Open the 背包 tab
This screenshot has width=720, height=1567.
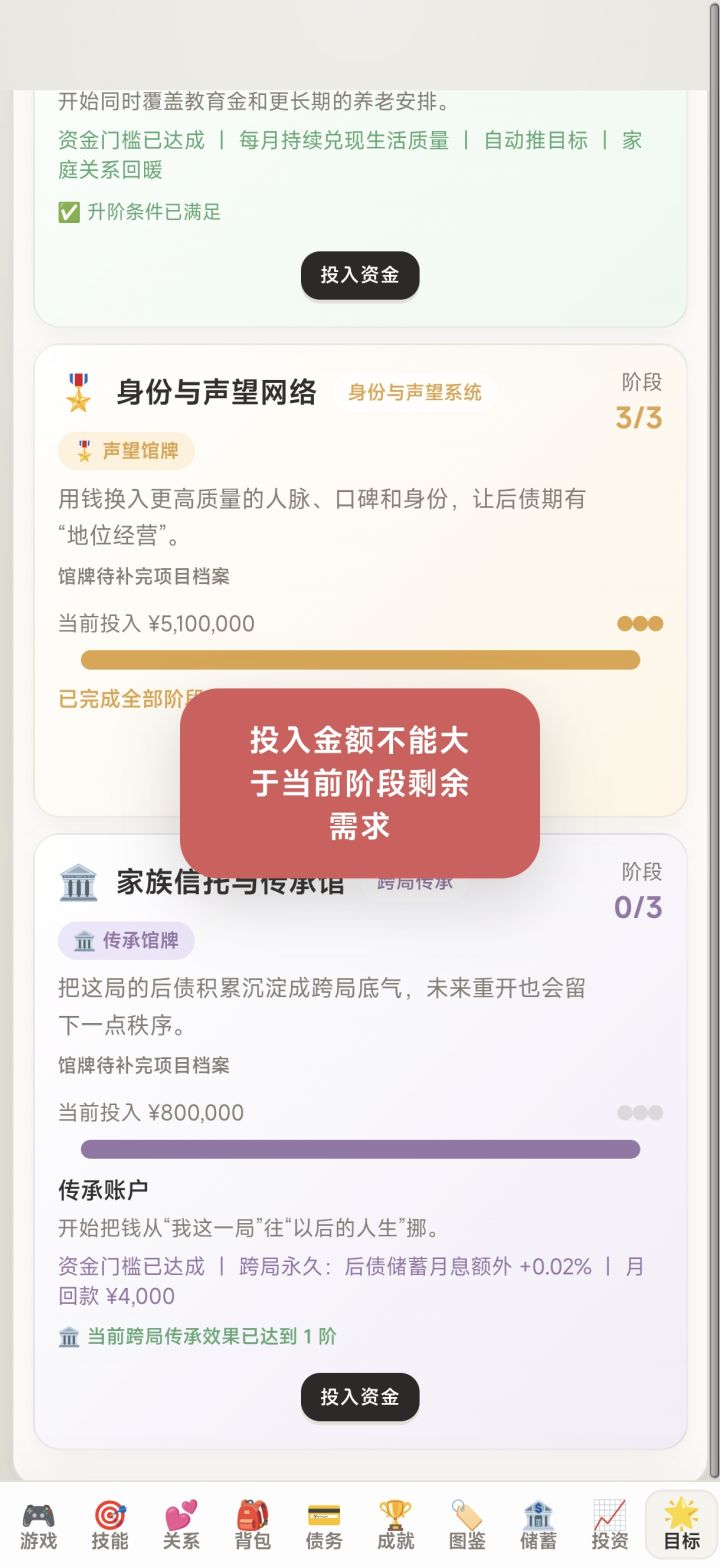tap(252, 1525)
